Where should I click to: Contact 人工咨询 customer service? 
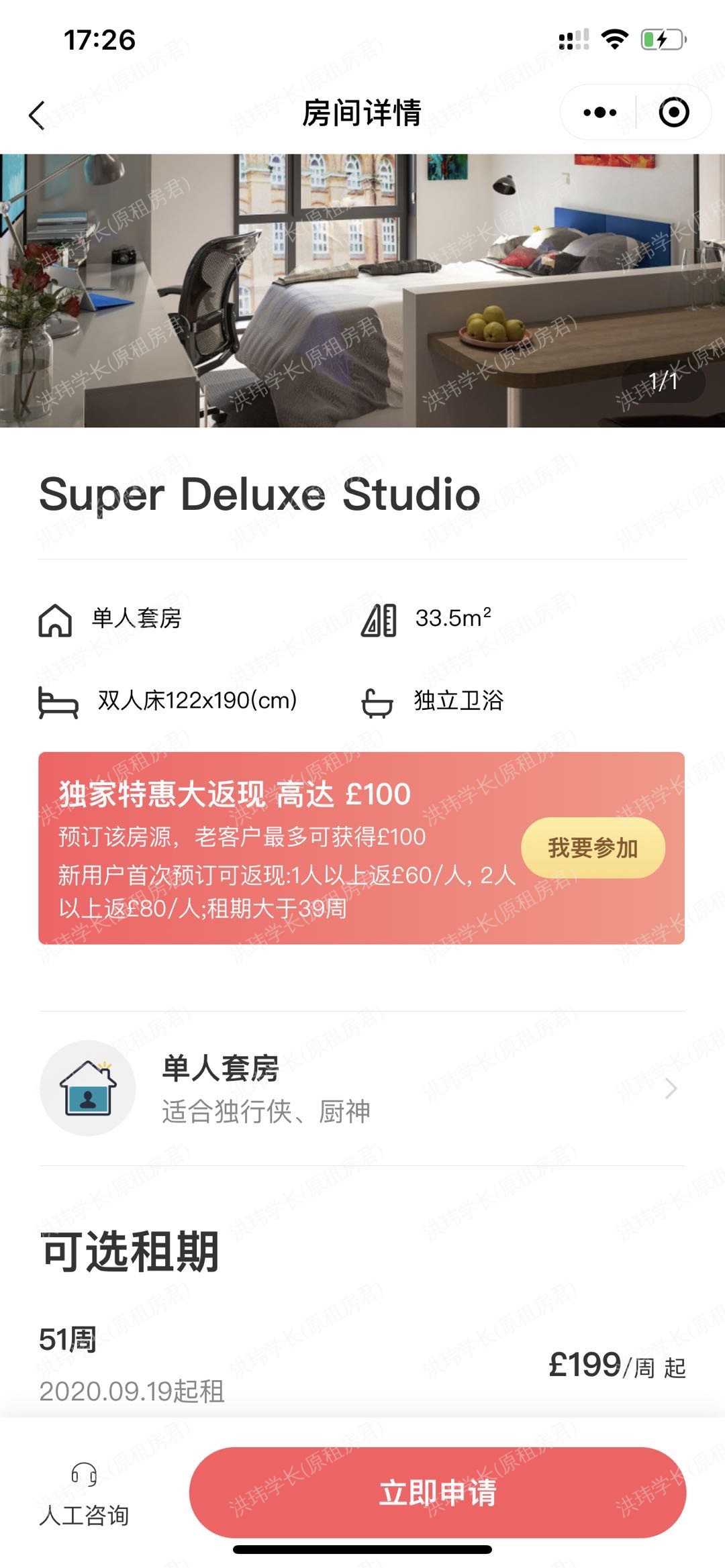pyautogui.click(x=84, y=1495)
